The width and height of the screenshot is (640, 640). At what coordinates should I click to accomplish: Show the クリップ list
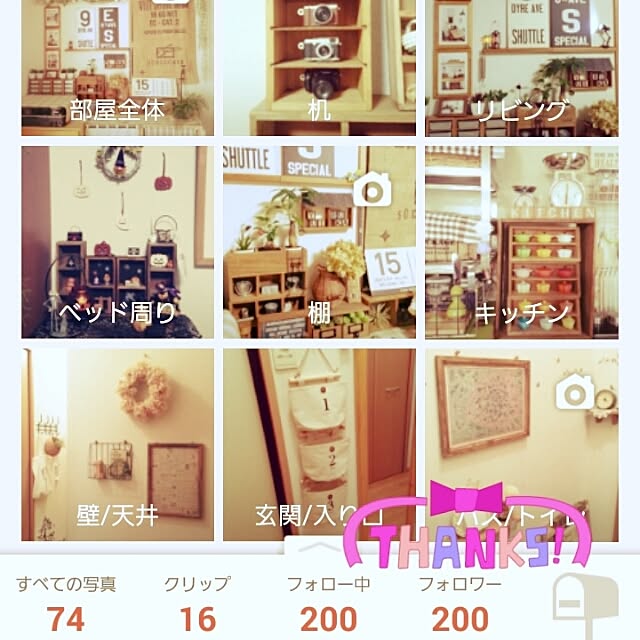click(x=197, y=603)
